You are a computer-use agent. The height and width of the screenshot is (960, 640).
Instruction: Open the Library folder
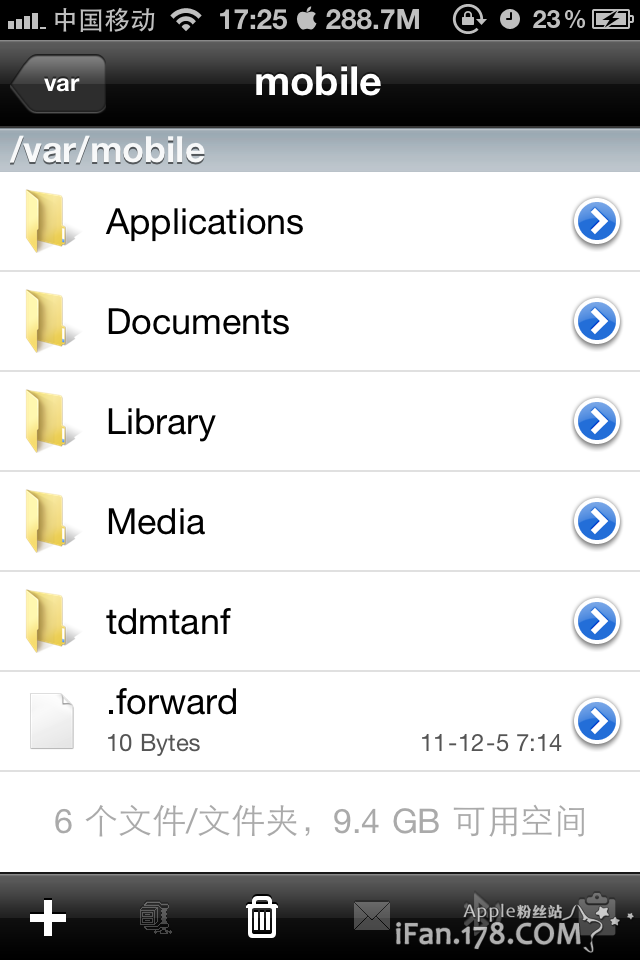click(x=161, y=422)
